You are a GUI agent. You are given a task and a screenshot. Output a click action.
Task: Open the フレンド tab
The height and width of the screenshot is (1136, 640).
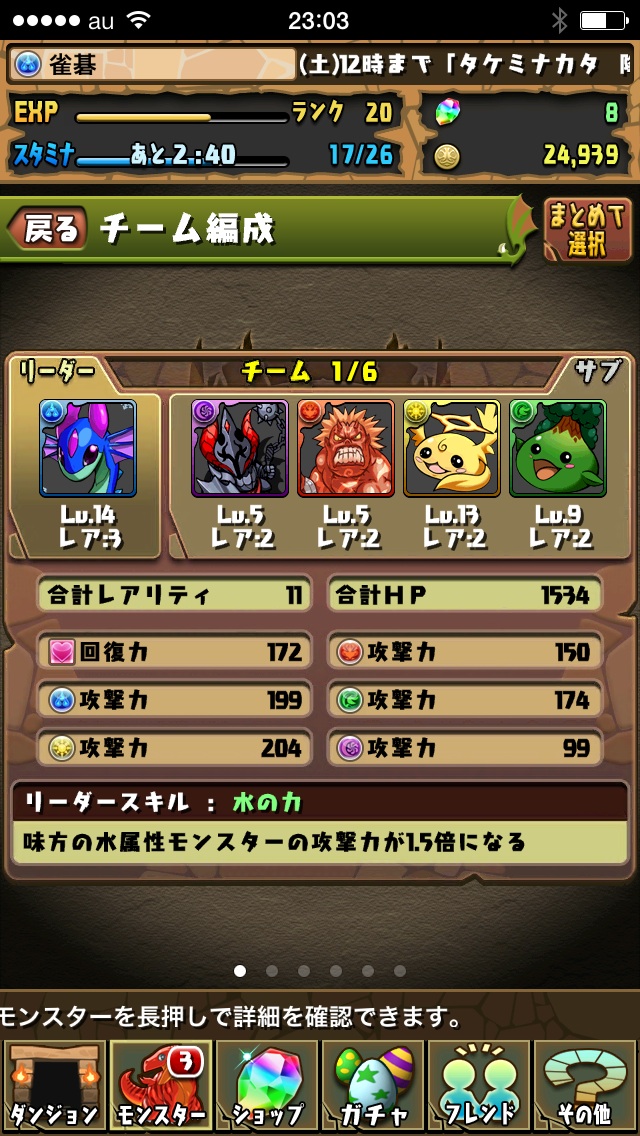pos(480,1086)
